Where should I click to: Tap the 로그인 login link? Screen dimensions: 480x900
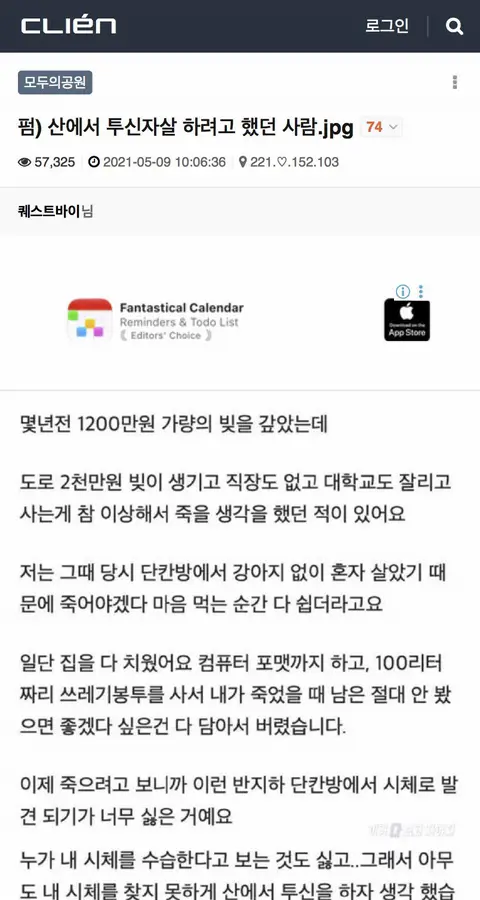point(387,26)
